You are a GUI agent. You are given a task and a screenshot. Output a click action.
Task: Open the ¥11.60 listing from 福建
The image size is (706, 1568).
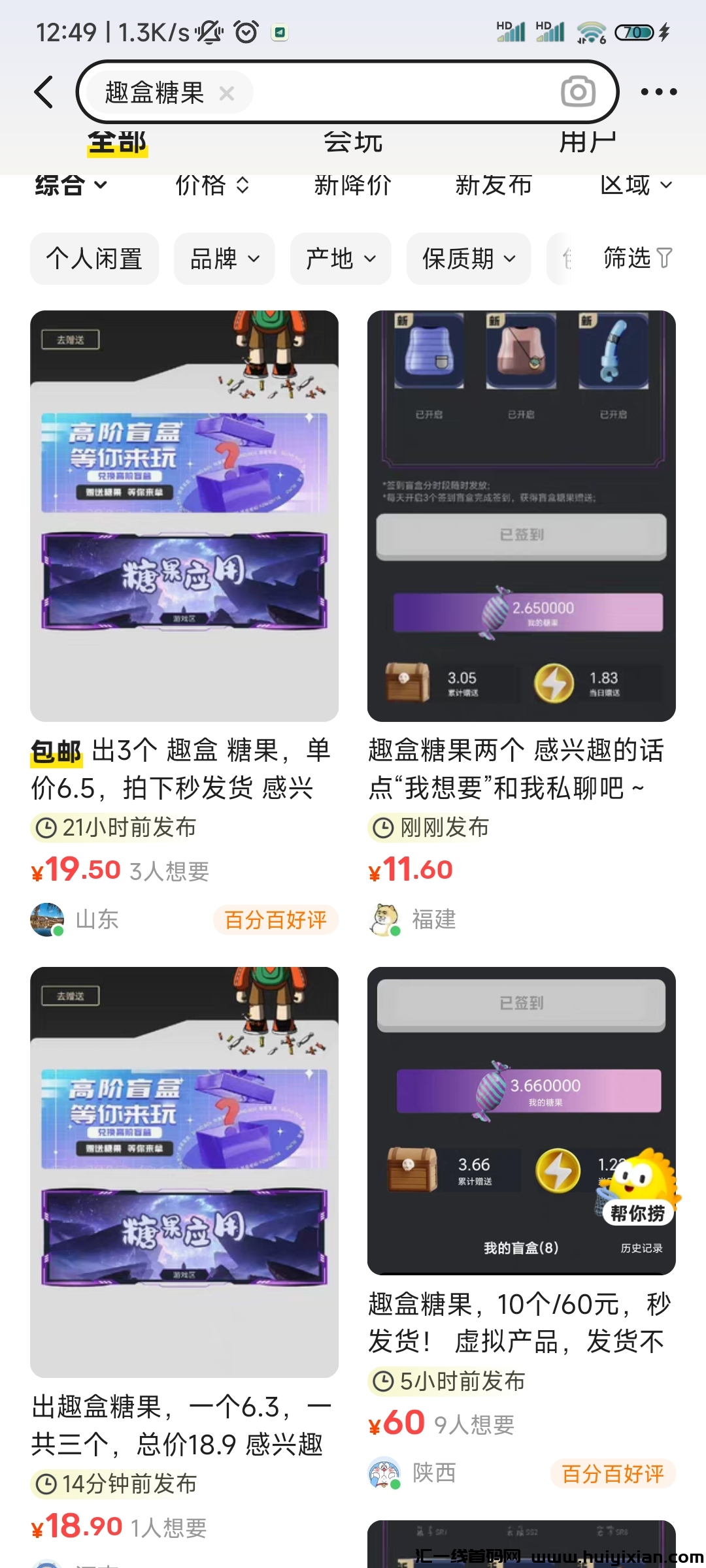pos(521,516)
